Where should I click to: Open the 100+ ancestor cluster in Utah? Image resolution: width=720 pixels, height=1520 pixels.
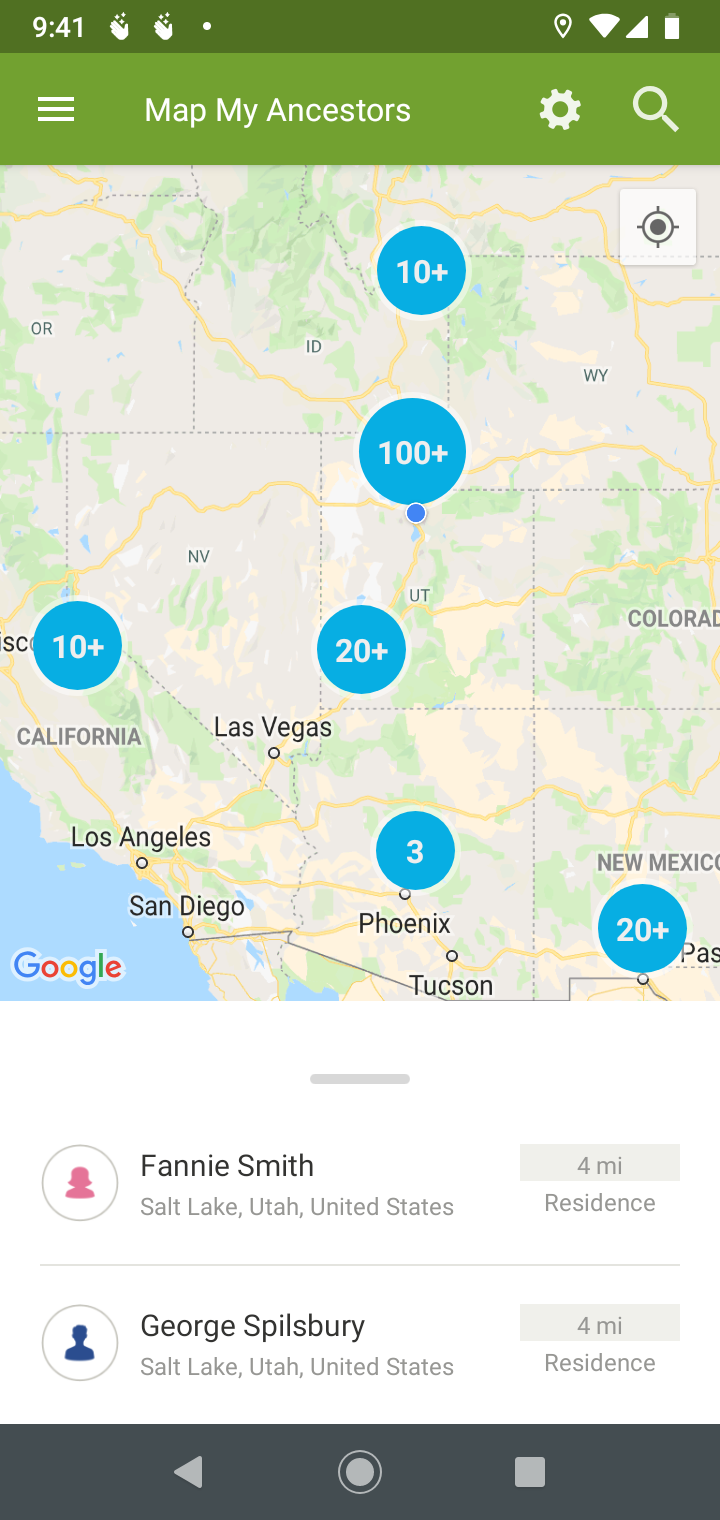click(412, 452)
